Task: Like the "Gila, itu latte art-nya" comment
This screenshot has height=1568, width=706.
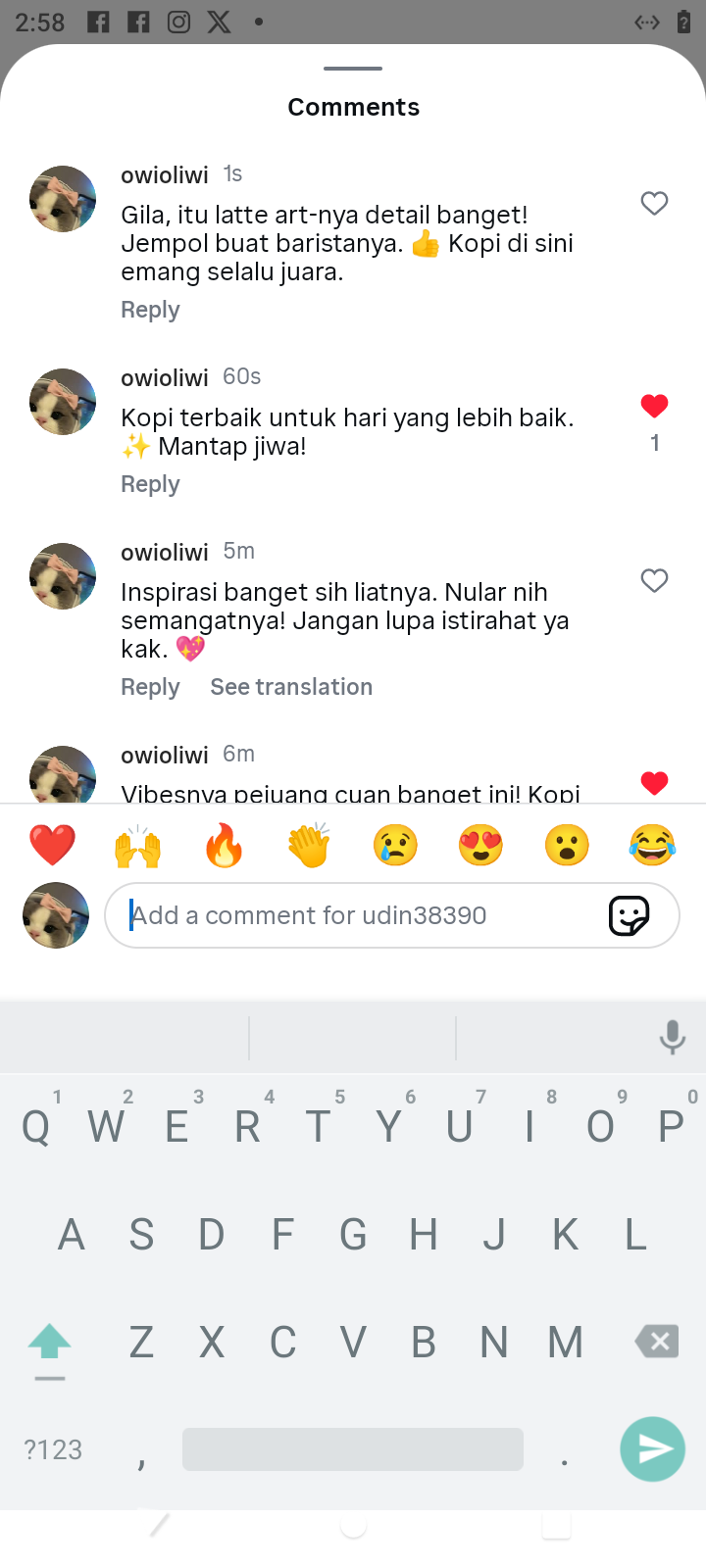Action: (x=654, y=203)
